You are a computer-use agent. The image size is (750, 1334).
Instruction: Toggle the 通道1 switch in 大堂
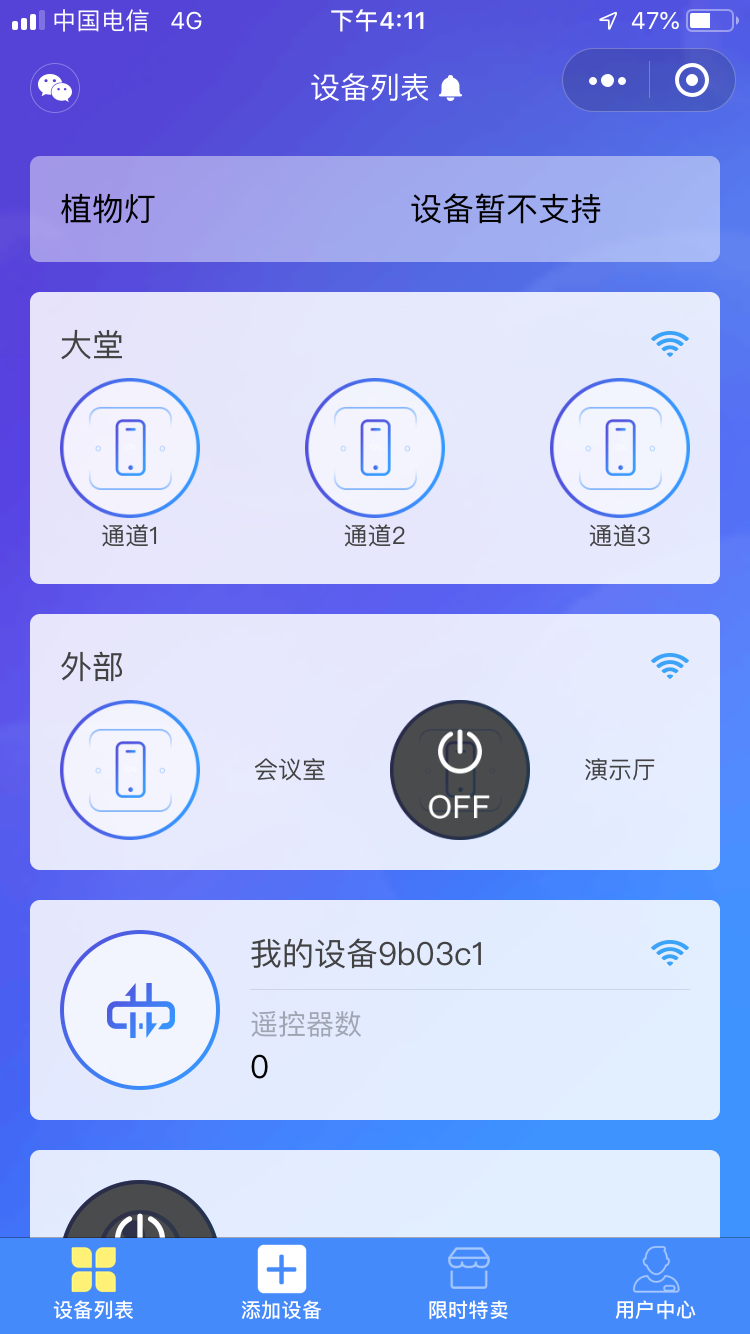[x=130, y=448]
